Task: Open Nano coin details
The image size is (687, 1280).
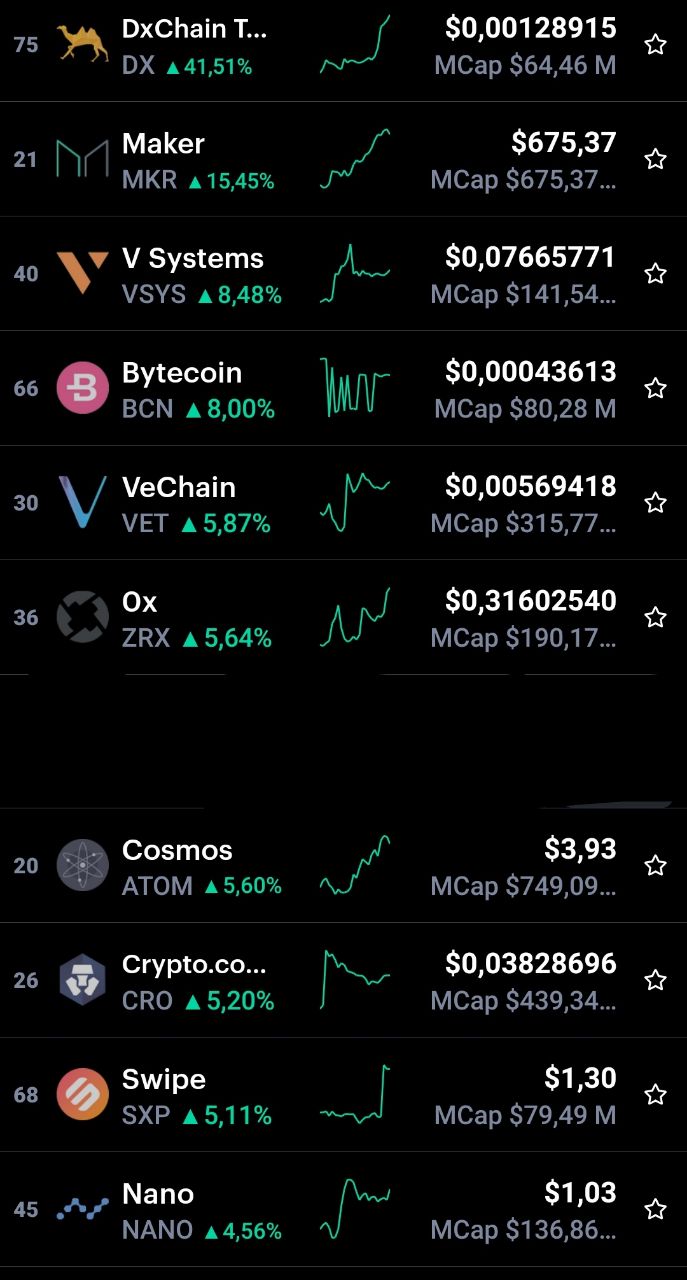Action: (x=343, y=1209)
